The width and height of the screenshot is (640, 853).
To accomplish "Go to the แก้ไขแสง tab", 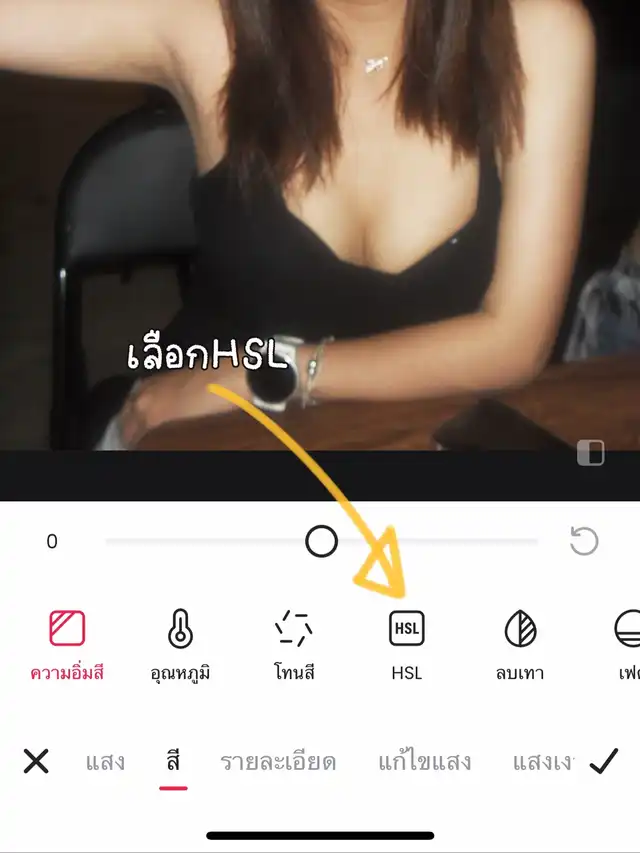I will 425,762.
